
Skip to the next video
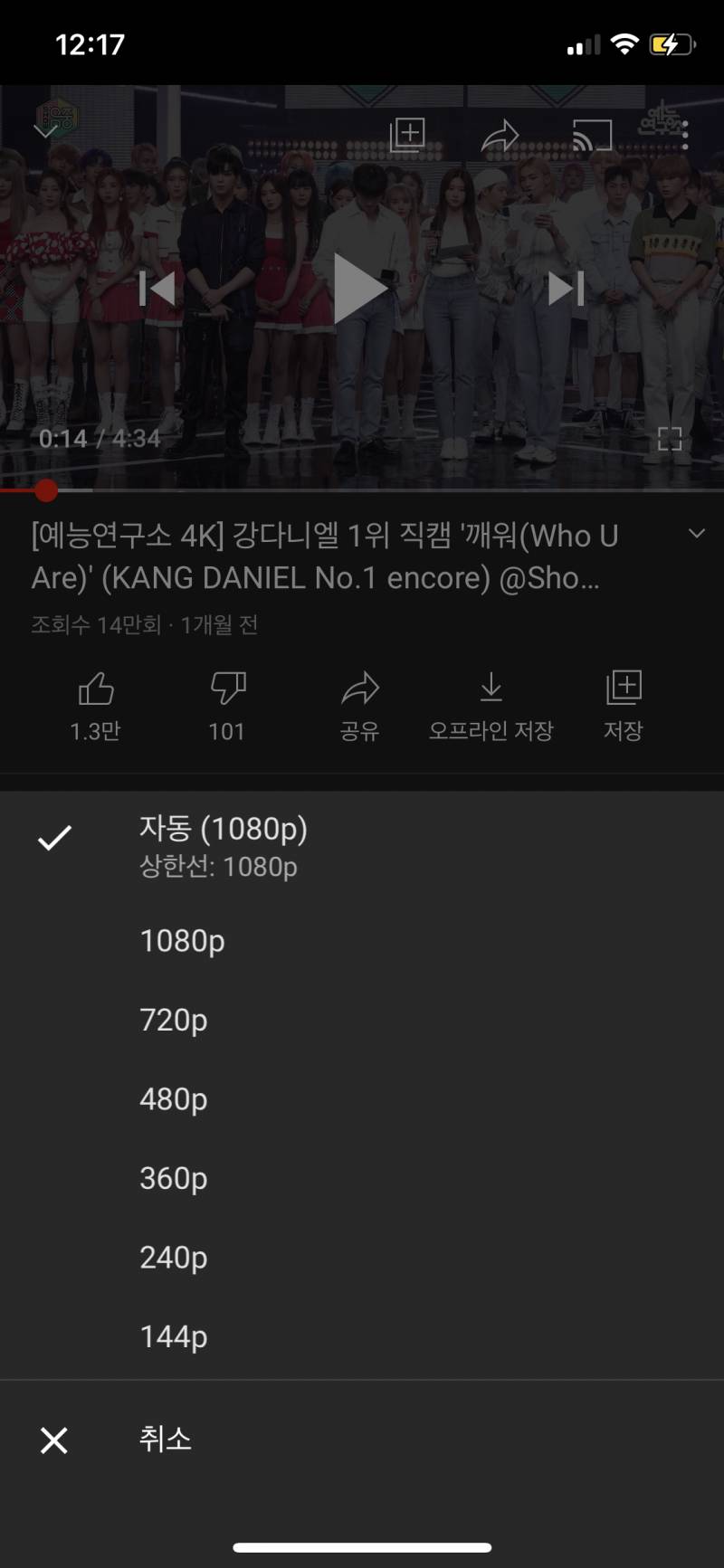567,289
